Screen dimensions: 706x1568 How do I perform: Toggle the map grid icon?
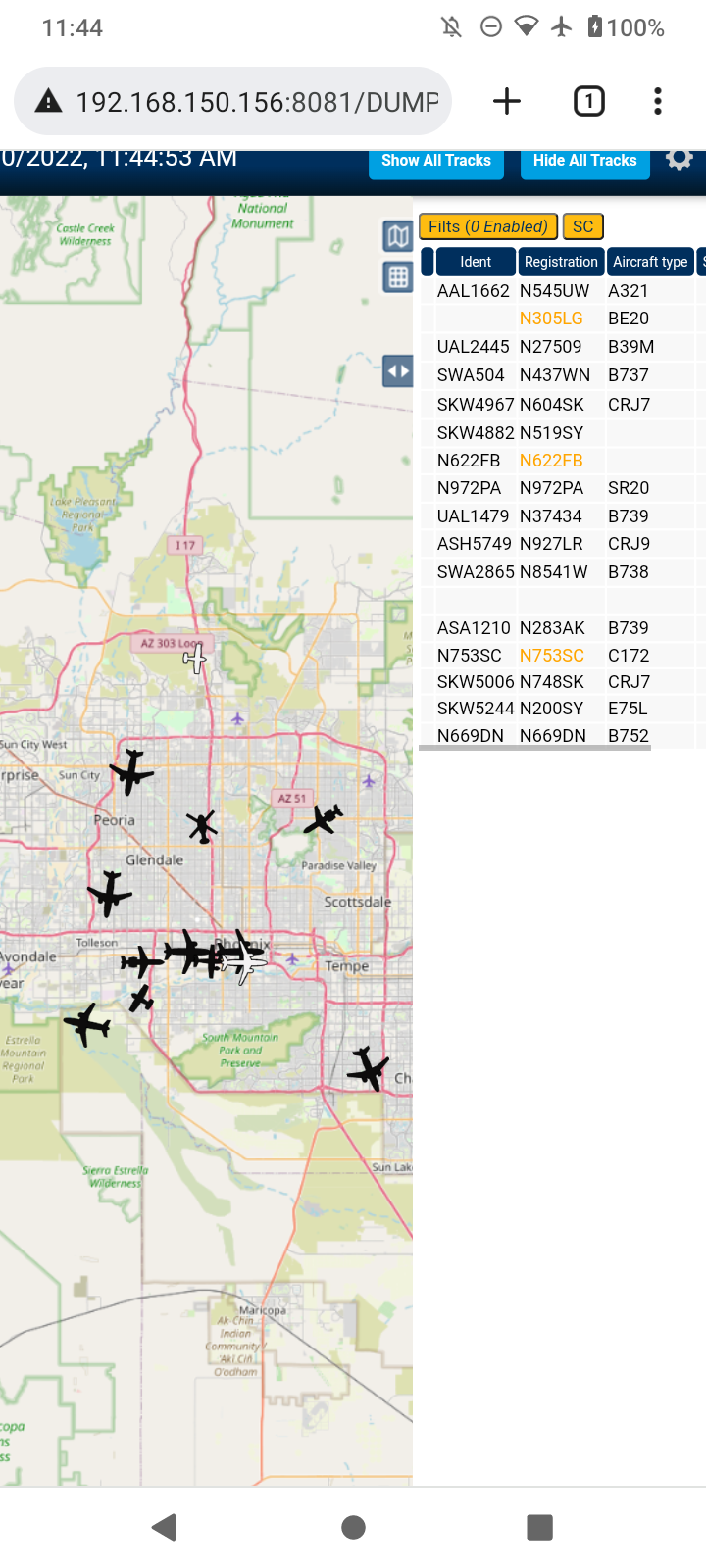pyautogui.click(x=397, y=277)
